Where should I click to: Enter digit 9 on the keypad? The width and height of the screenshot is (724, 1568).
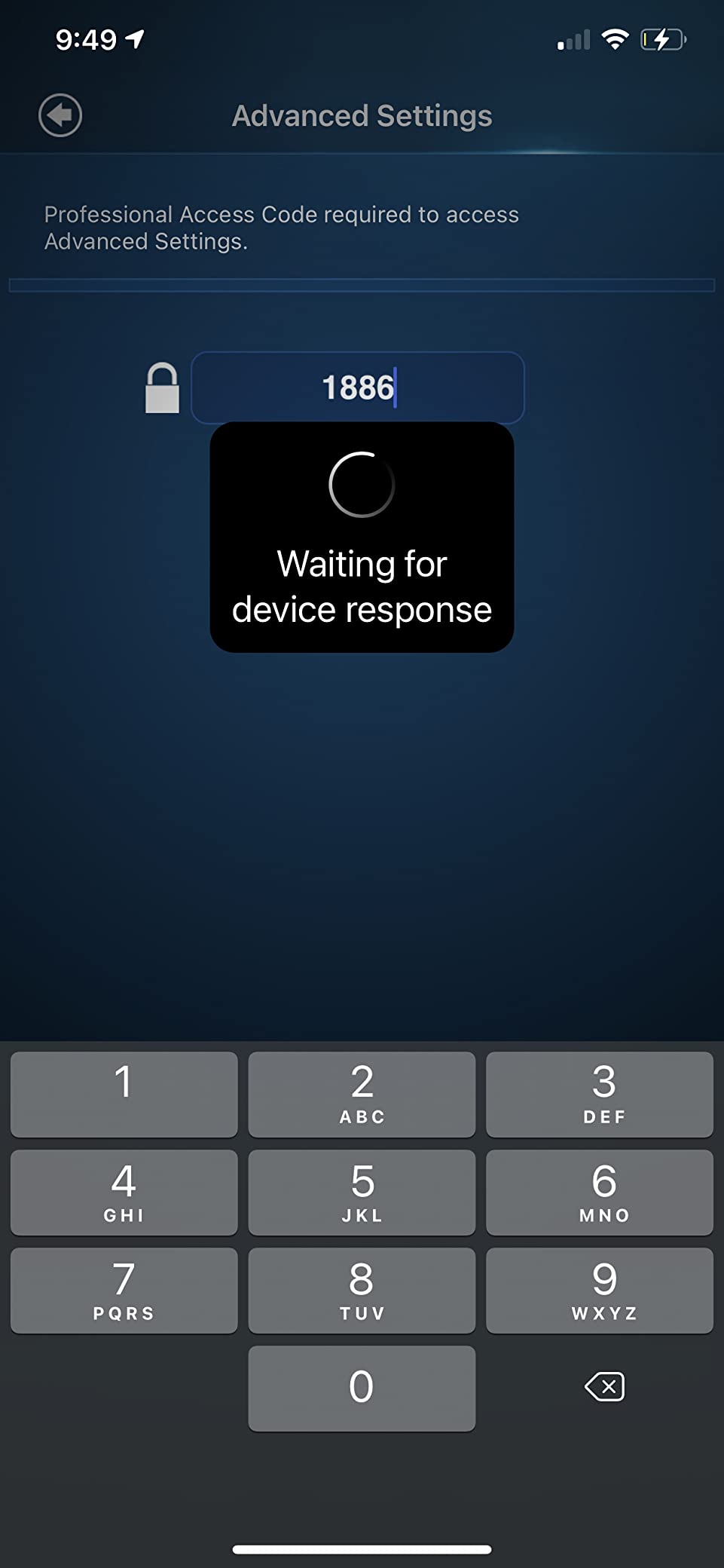[600, 1290]
